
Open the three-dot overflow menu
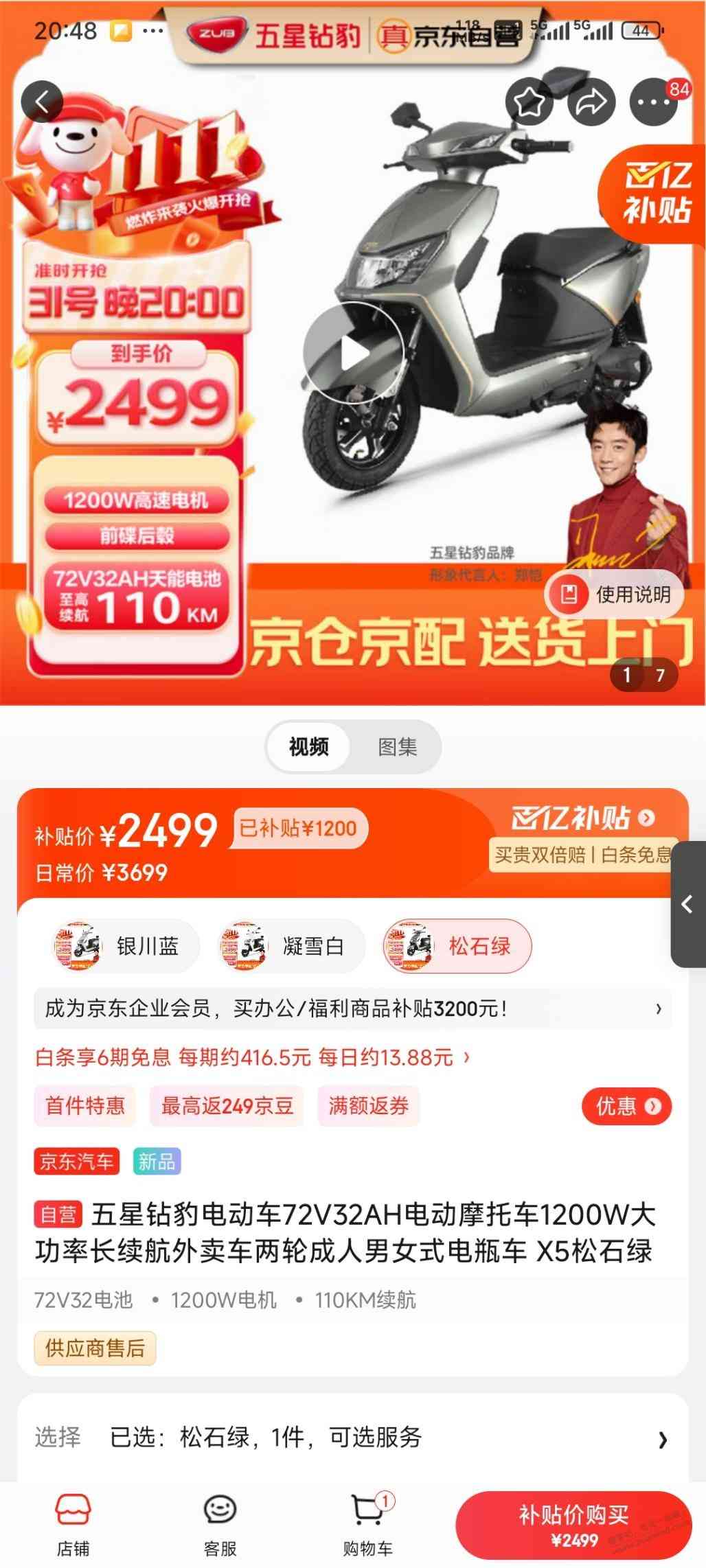point(653,102)
